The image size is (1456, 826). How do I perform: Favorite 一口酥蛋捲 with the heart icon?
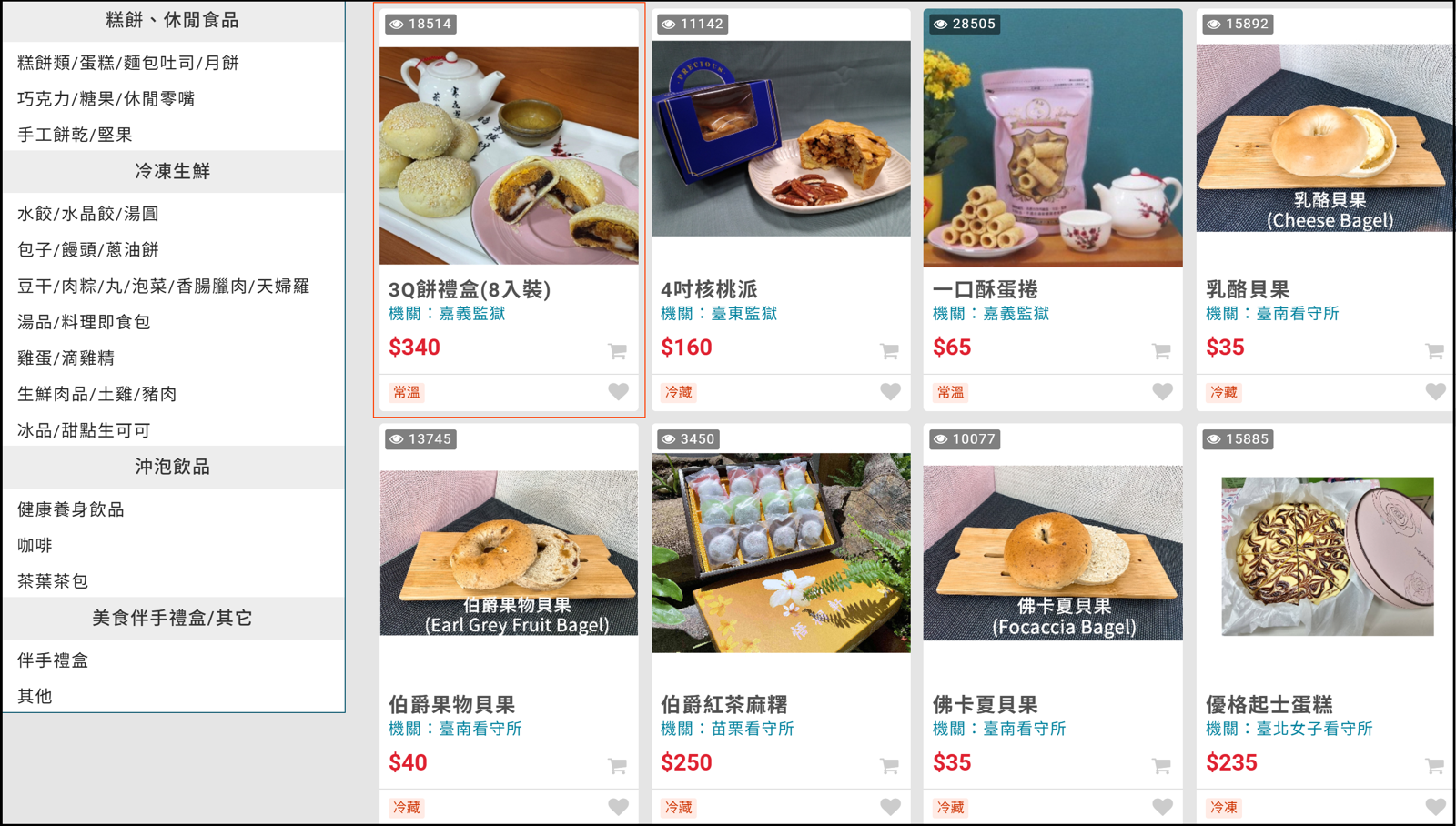1162,392
